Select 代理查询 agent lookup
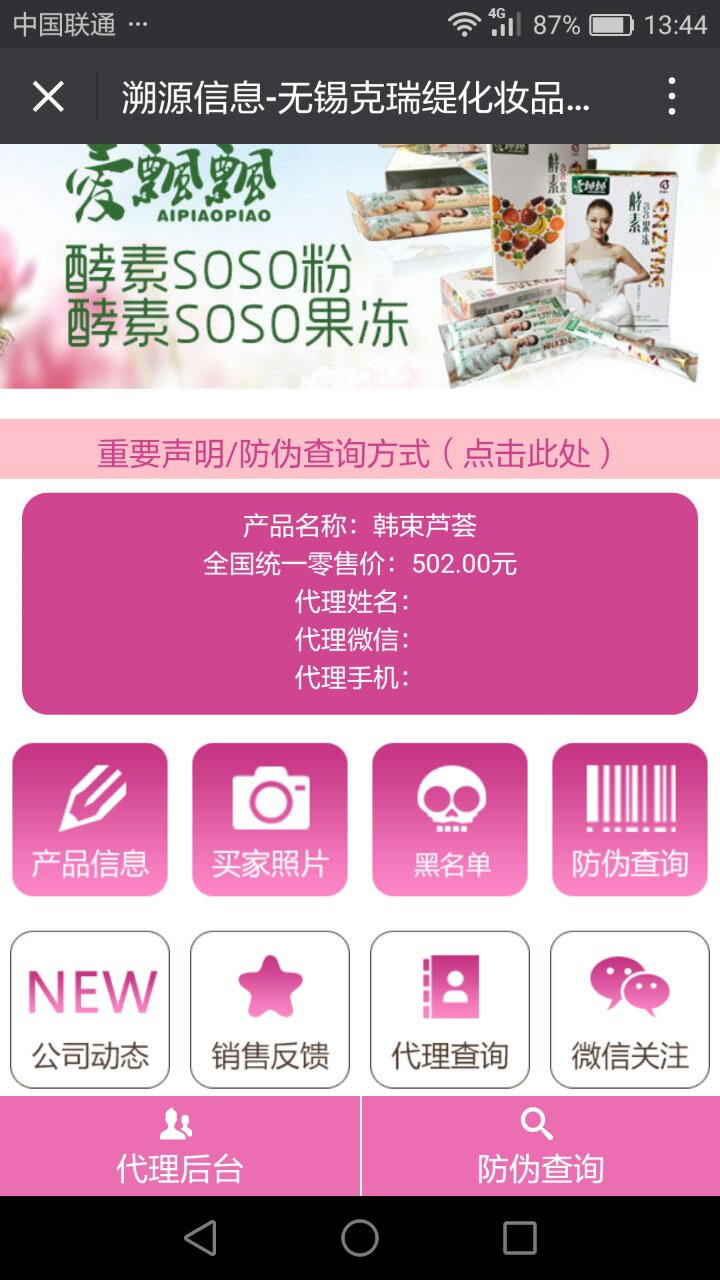This screenshot has height=1280, width=720. (450, 1010)
